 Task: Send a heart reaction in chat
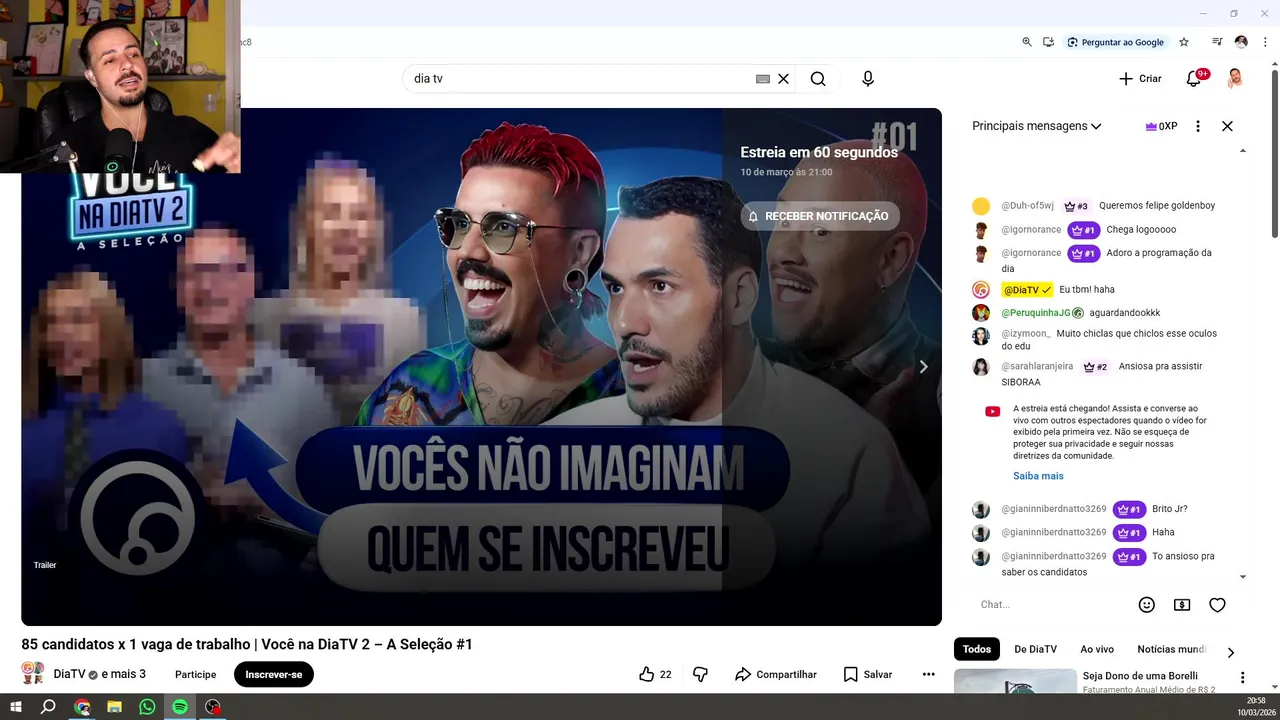click(x=1217, y=604)
